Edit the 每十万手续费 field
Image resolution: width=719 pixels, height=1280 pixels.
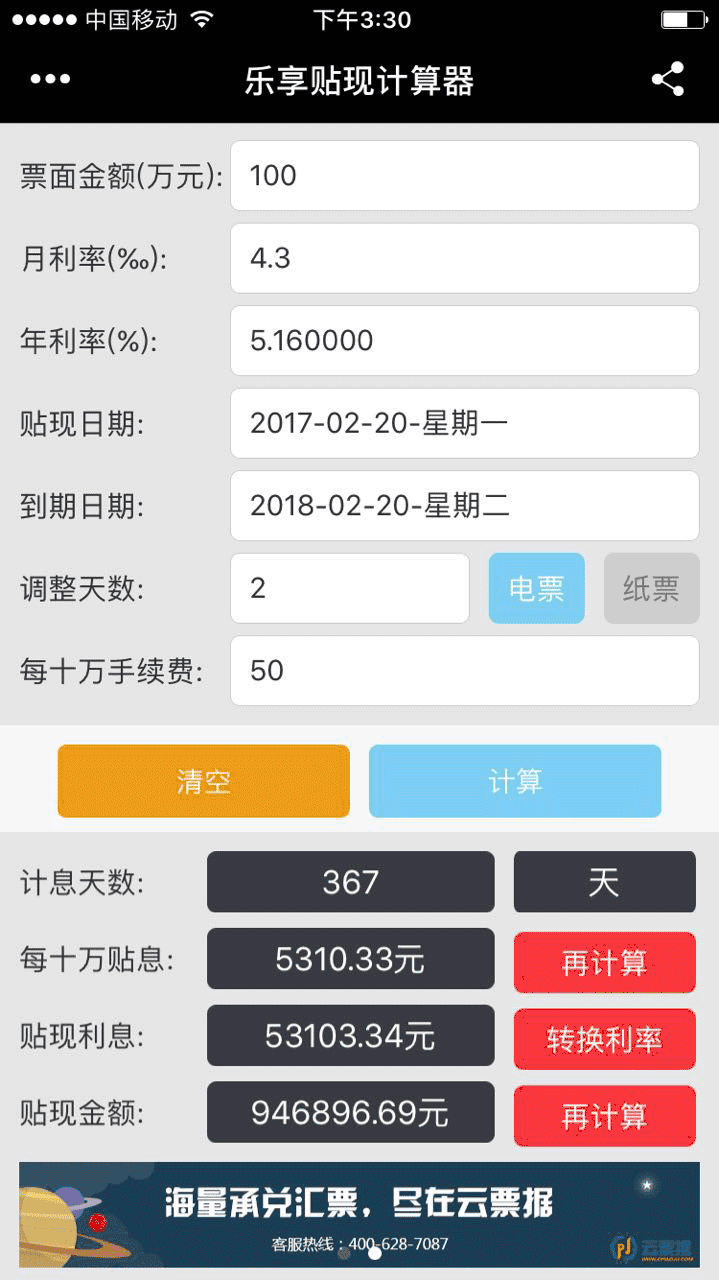pos(464,671)
